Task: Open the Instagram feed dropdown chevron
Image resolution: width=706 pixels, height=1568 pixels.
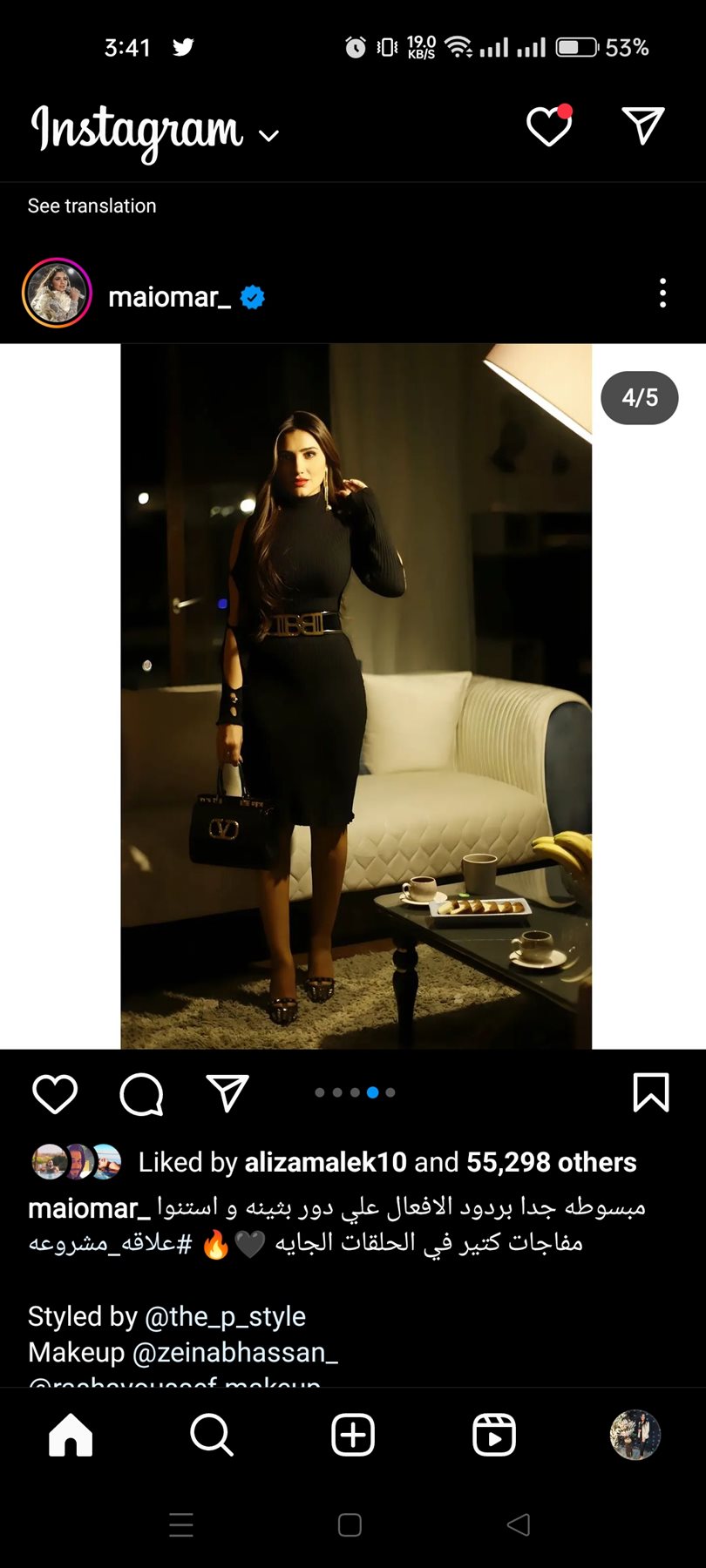Action: [269, 135]
